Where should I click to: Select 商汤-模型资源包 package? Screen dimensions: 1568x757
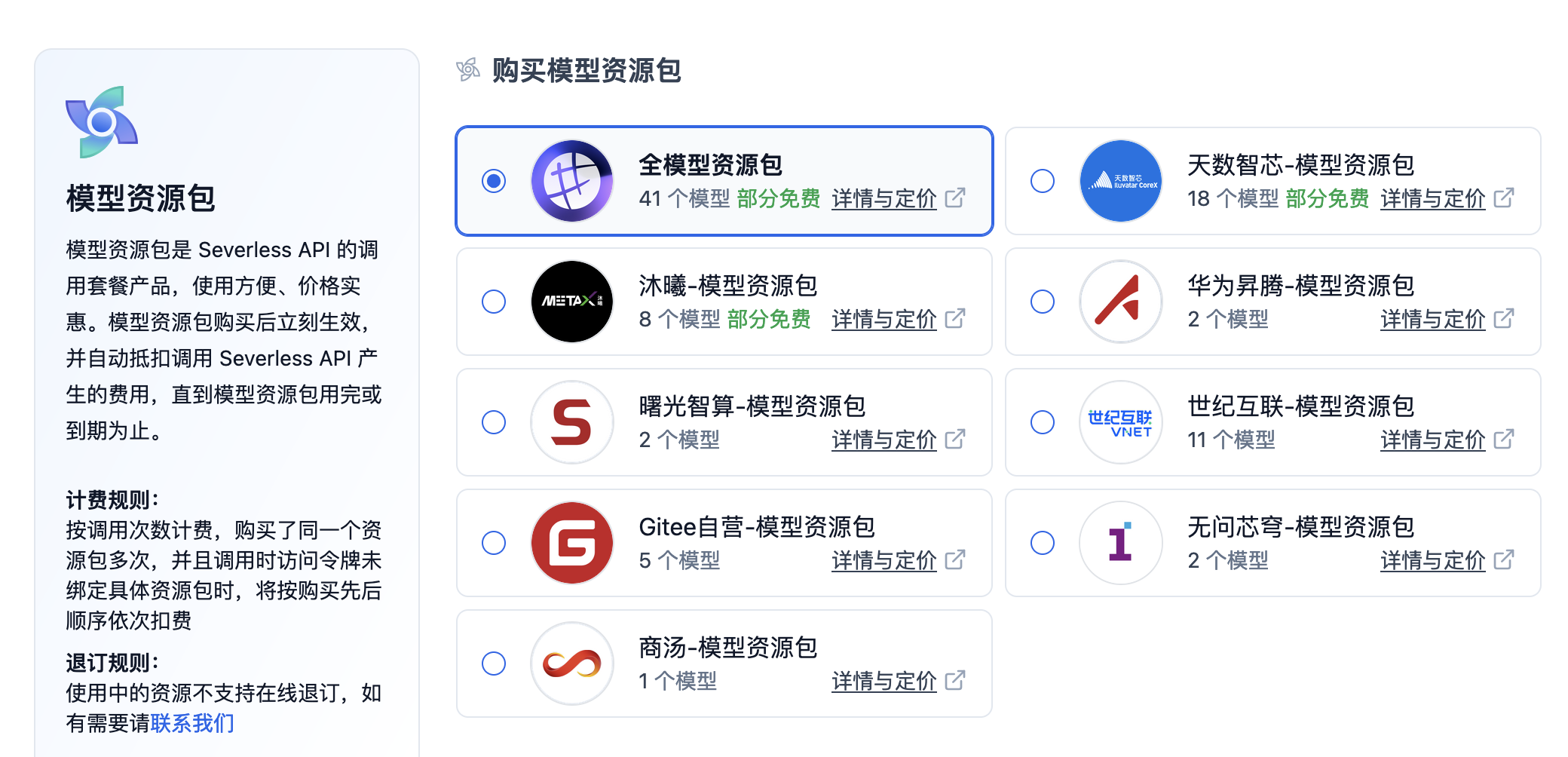tap(494, 664)
